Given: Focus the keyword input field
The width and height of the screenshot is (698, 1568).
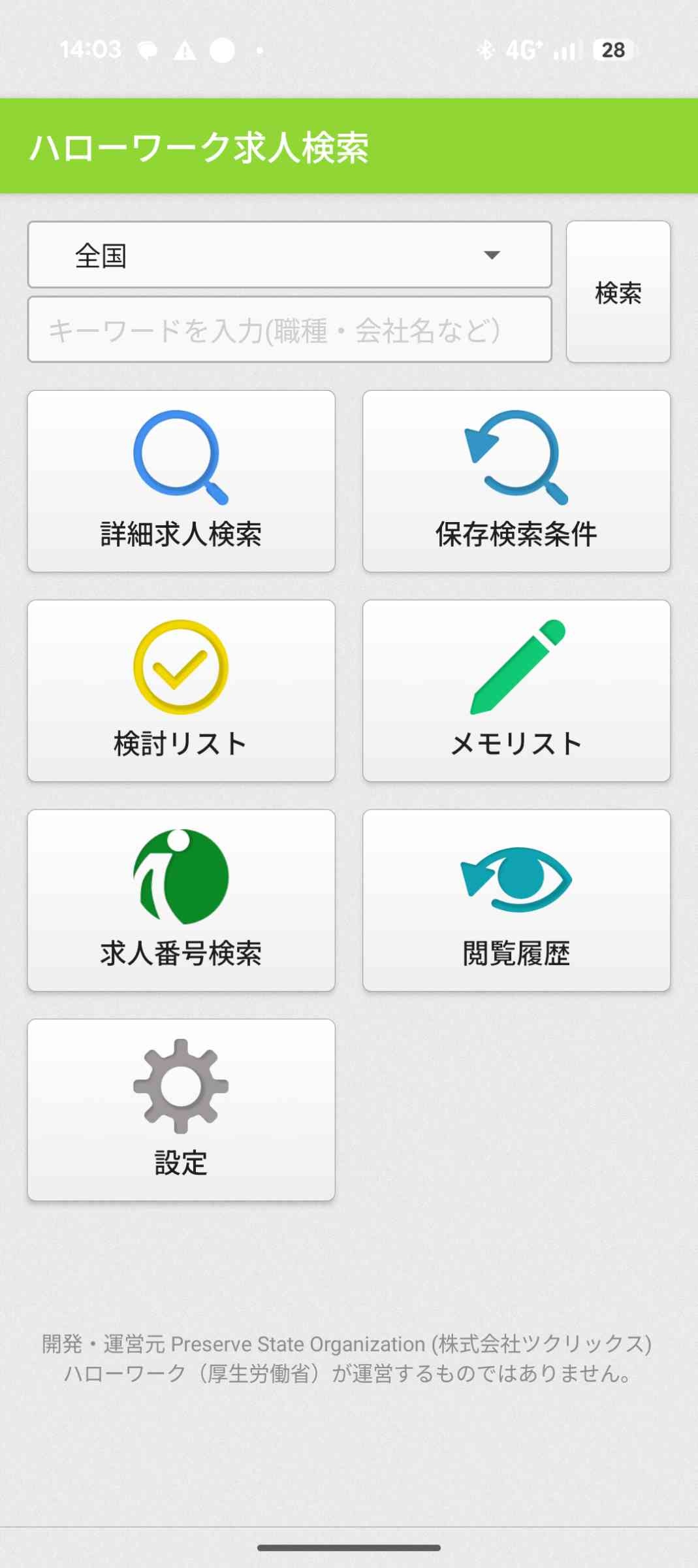Looking at the screenshot, I should click(x=289, y=330).
